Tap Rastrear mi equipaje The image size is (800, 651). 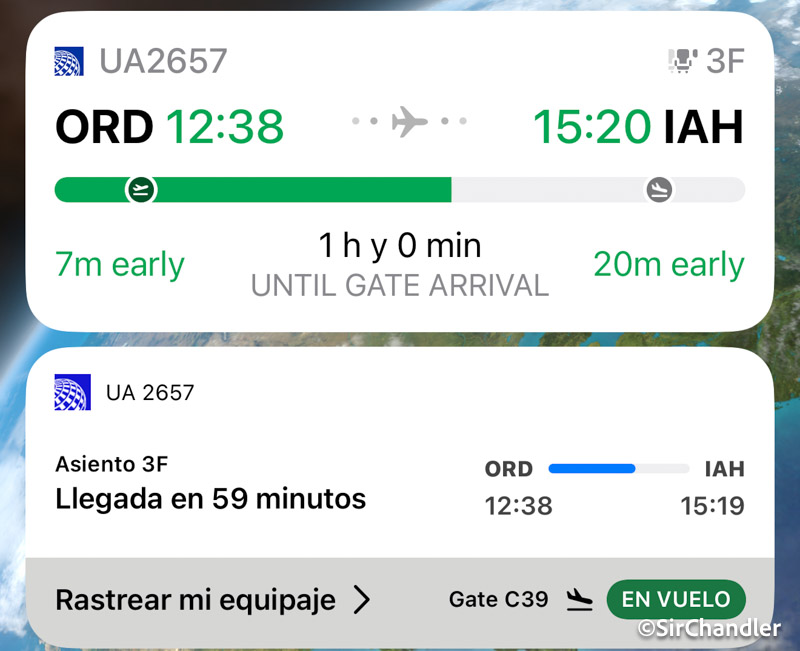pyautogui.click(x=213, y=599)
